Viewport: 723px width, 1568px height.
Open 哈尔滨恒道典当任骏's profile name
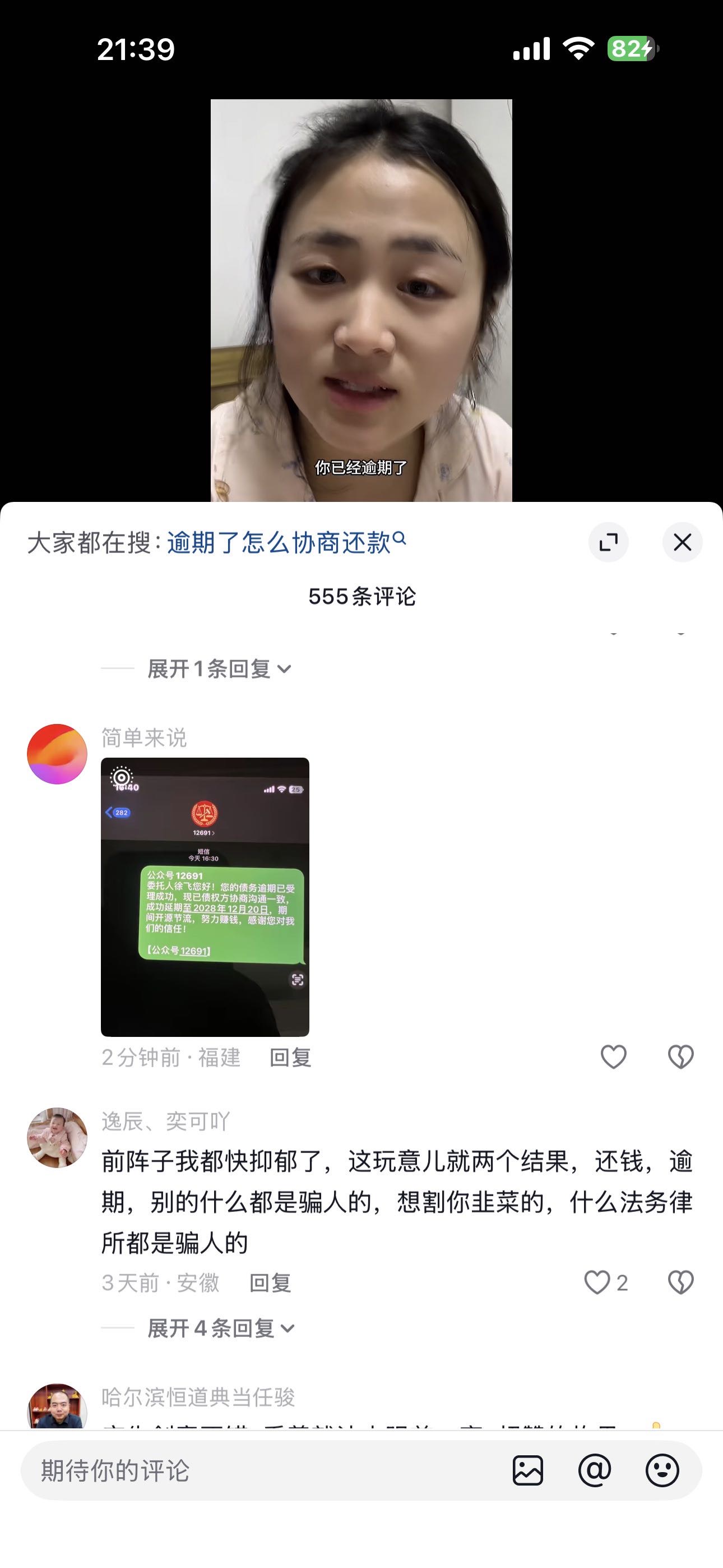tap(198, 1396)
